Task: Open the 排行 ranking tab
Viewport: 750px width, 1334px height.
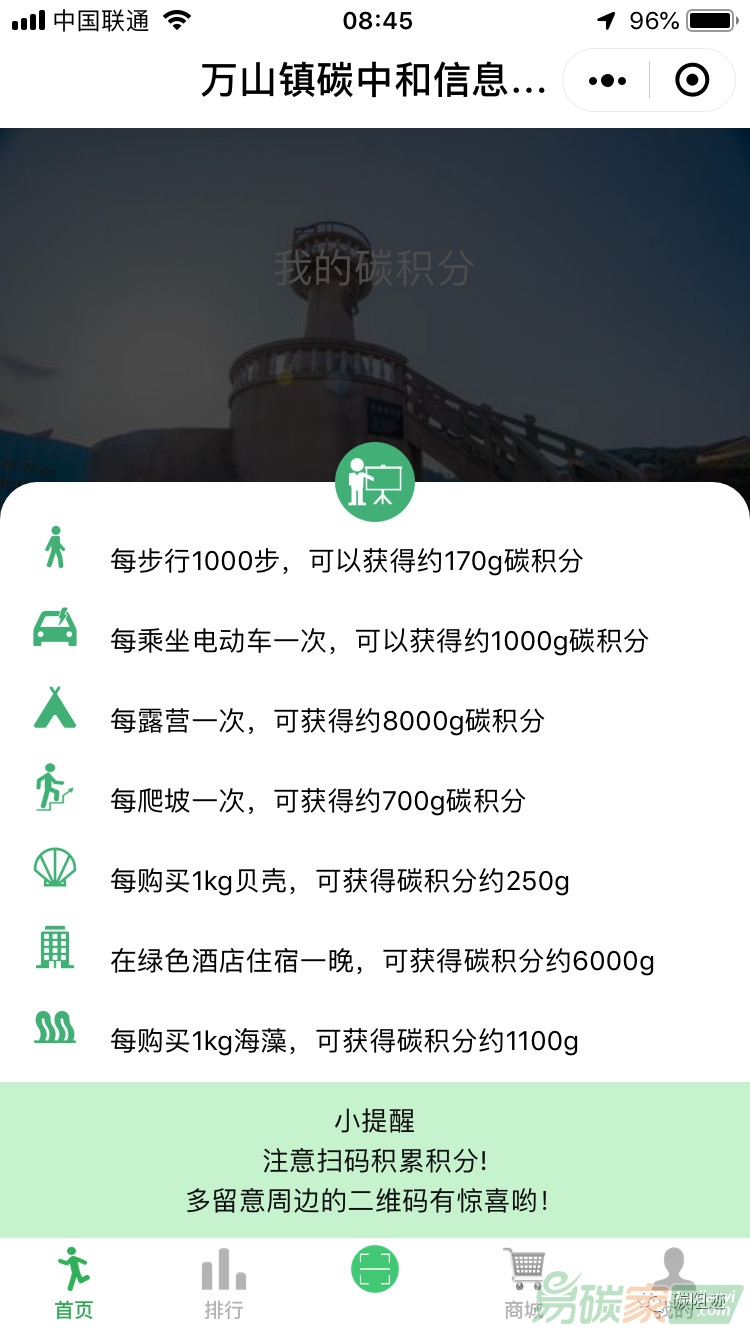Action: [x=224, y=1283]
